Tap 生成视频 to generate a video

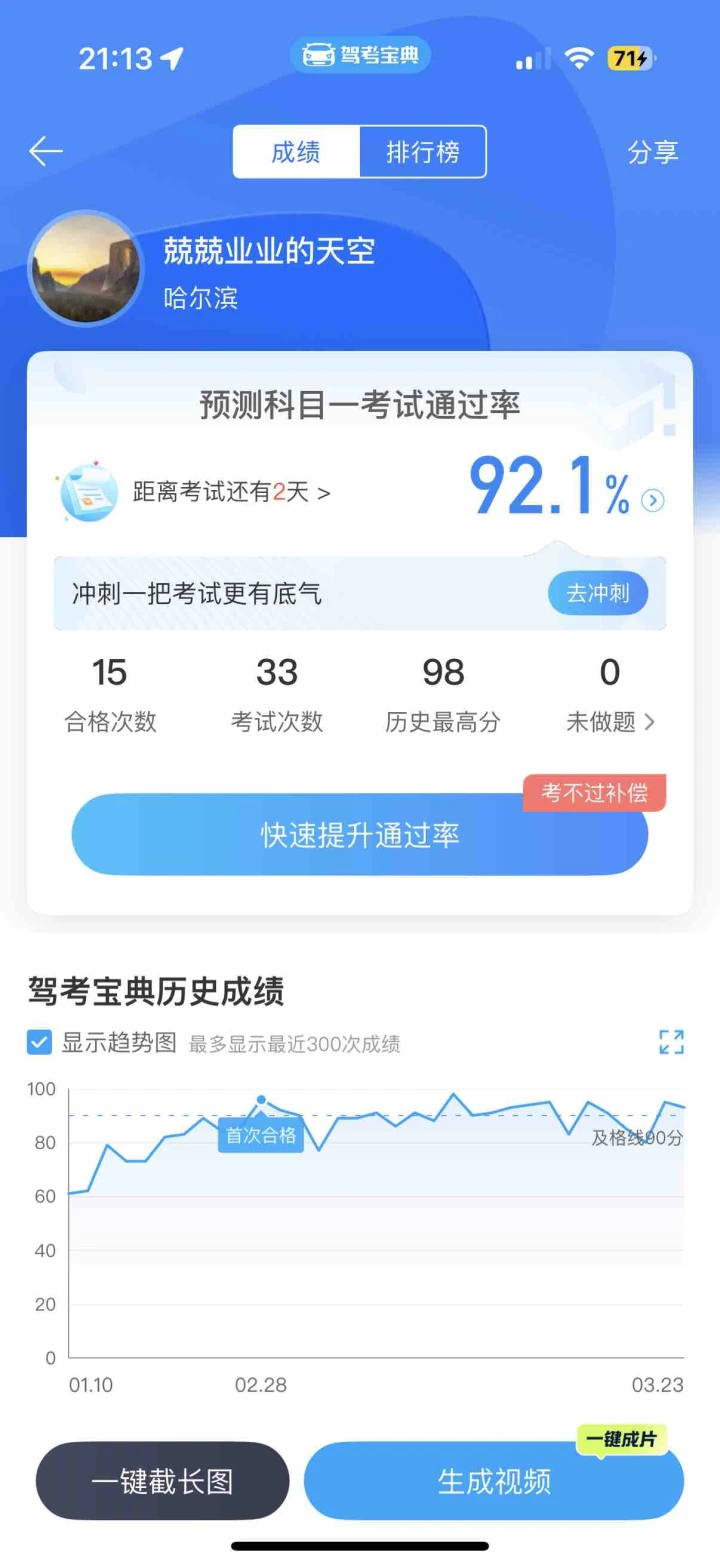pos(494,1481)
